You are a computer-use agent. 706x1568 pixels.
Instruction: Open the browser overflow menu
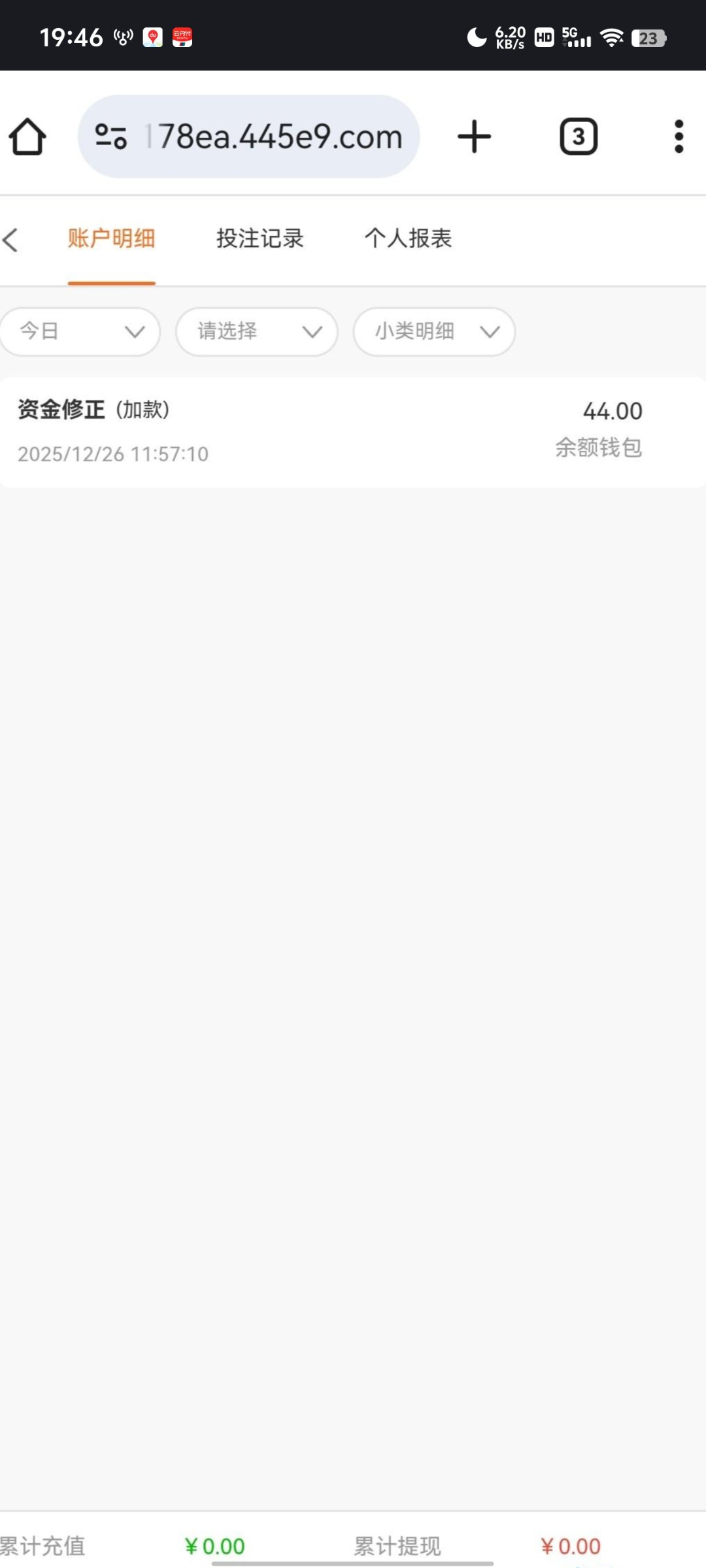pyautogui.click(x=679, y=137)
